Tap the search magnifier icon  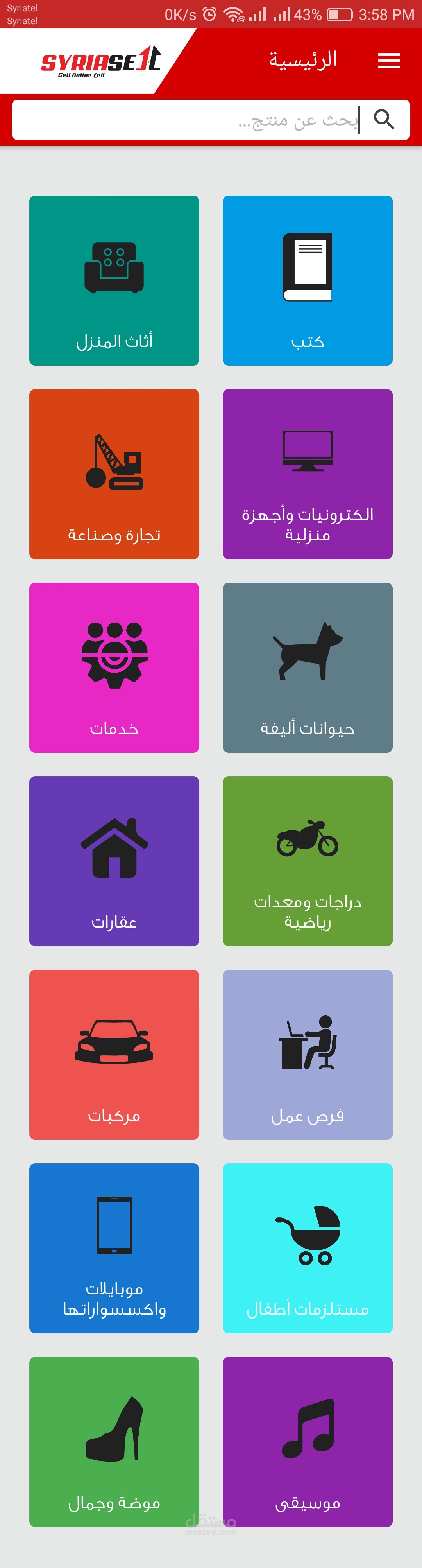(384, 119)
